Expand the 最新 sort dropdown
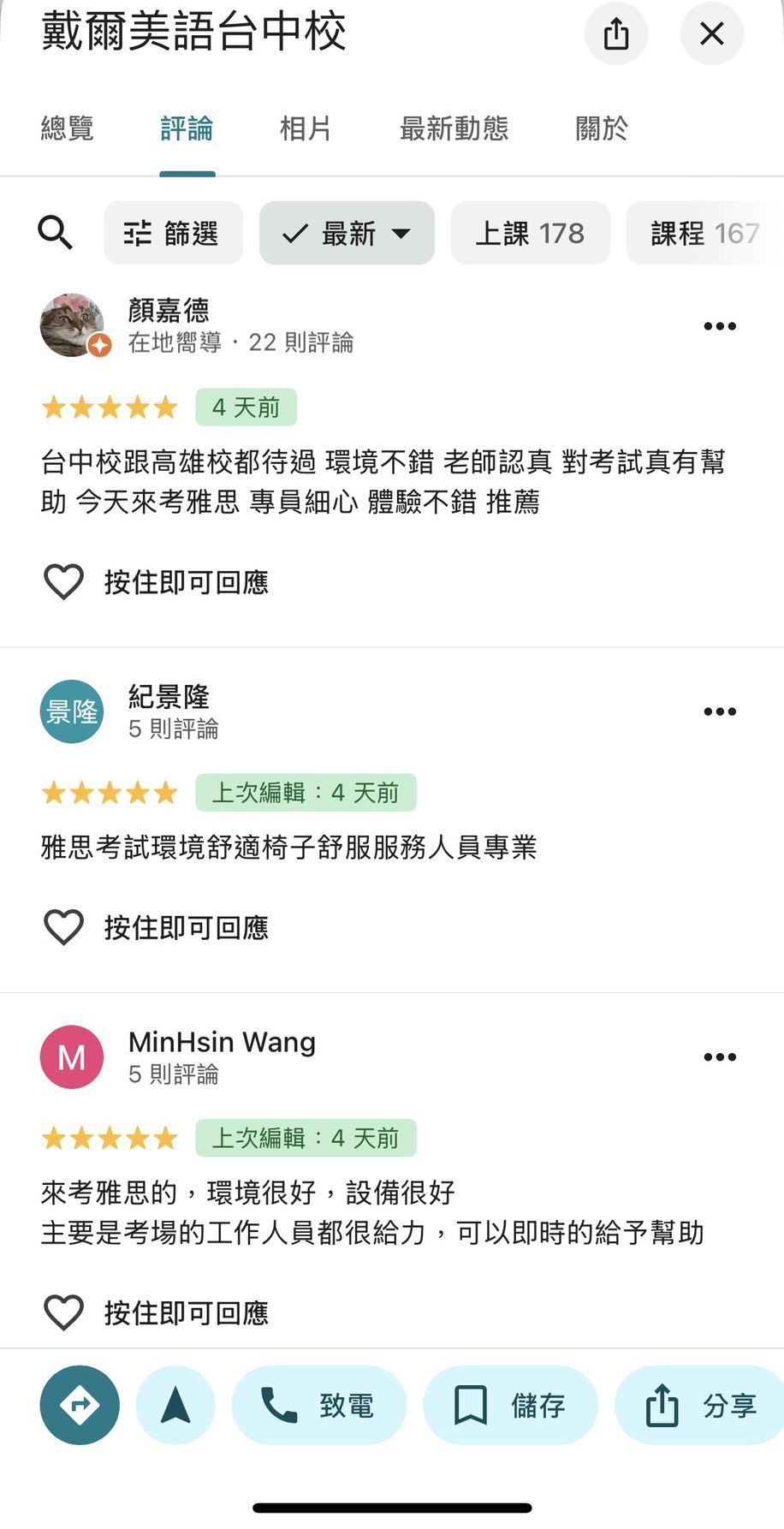 point(347,233)
